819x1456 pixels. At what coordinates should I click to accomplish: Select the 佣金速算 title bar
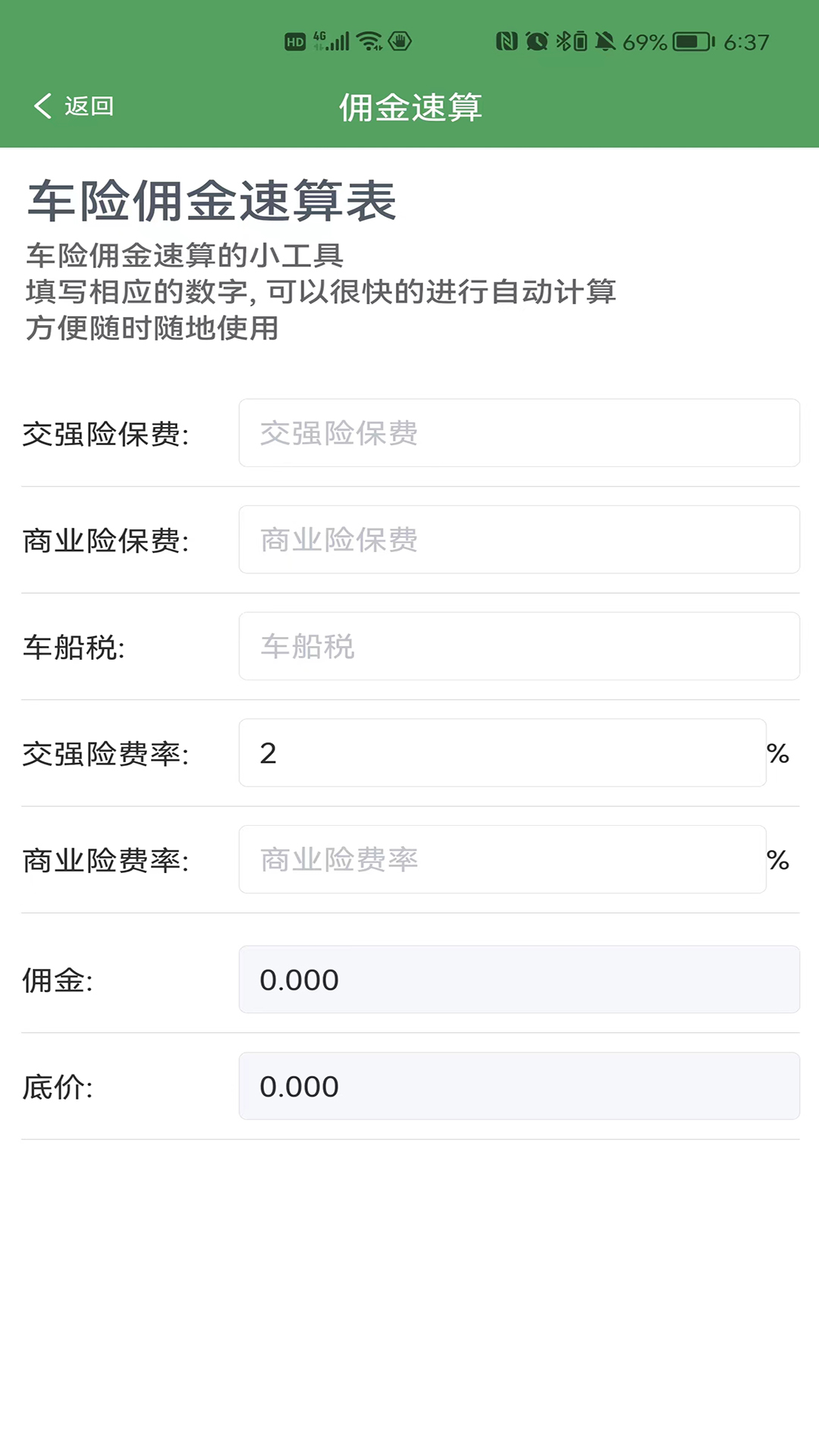[x=412, y=106]
